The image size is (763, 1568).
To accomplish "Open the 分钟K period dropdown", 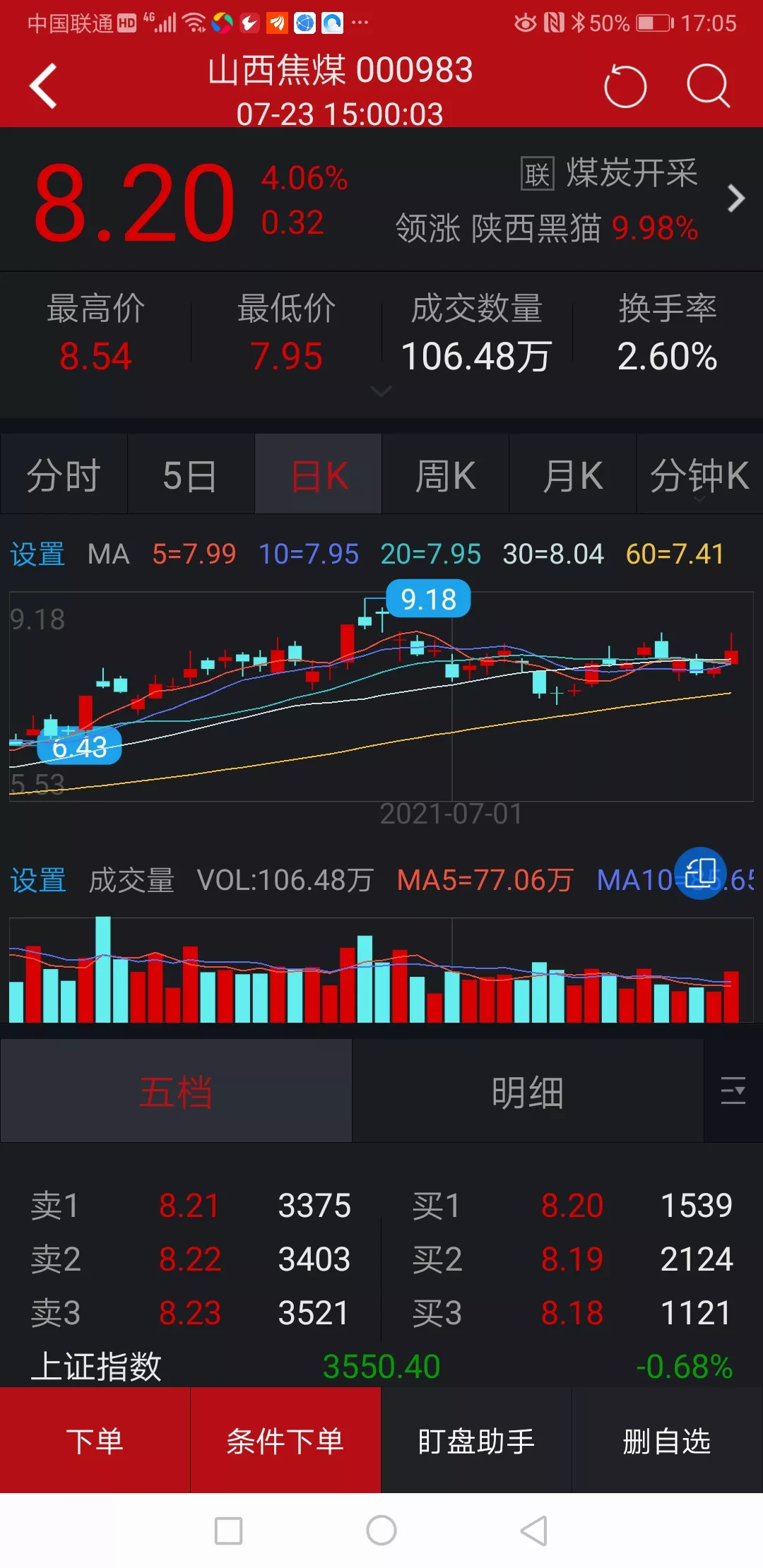I will [x=699, y=475].
